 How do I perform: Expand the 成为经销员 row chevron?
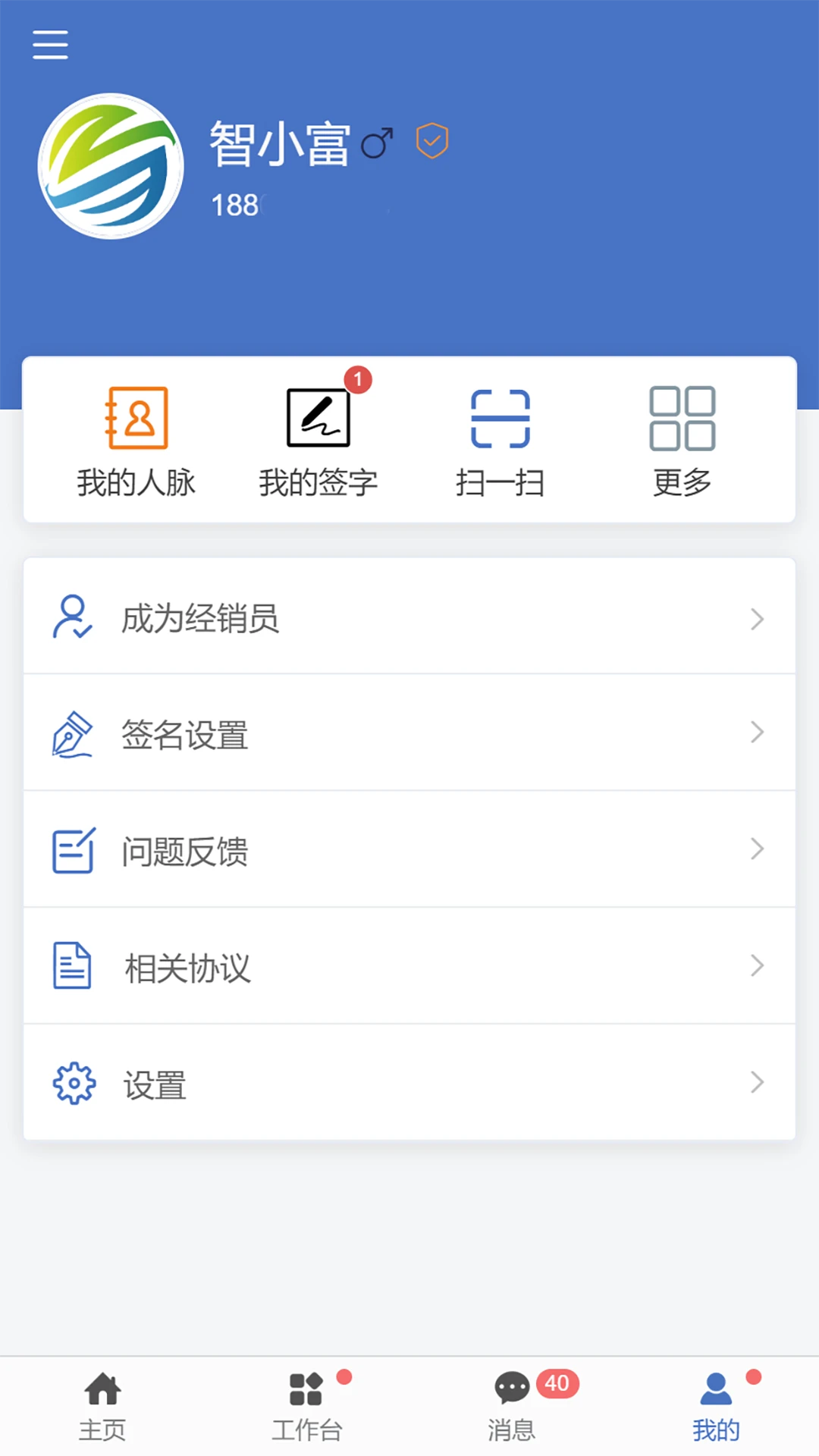(x=757, y=620)
